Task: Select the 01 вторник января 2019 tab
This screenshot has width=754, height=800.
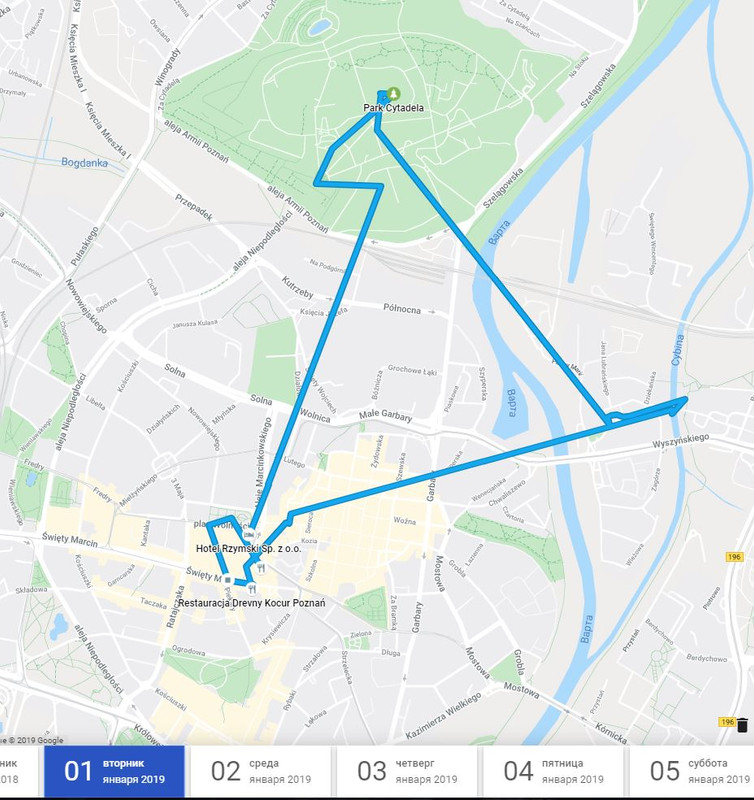Action: 113,771
